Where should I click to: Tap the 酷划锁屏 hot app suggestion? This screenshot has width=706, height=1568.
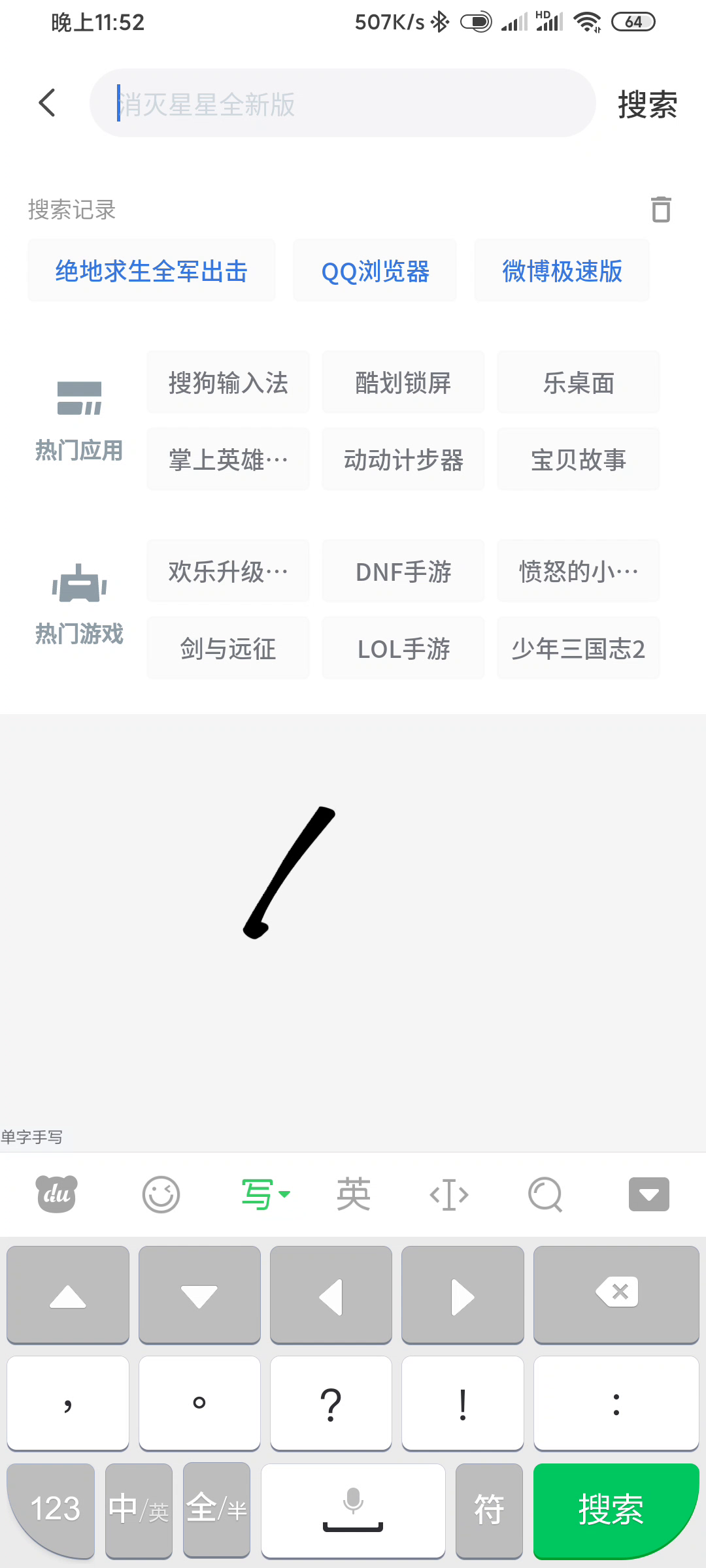pos(403,382)
